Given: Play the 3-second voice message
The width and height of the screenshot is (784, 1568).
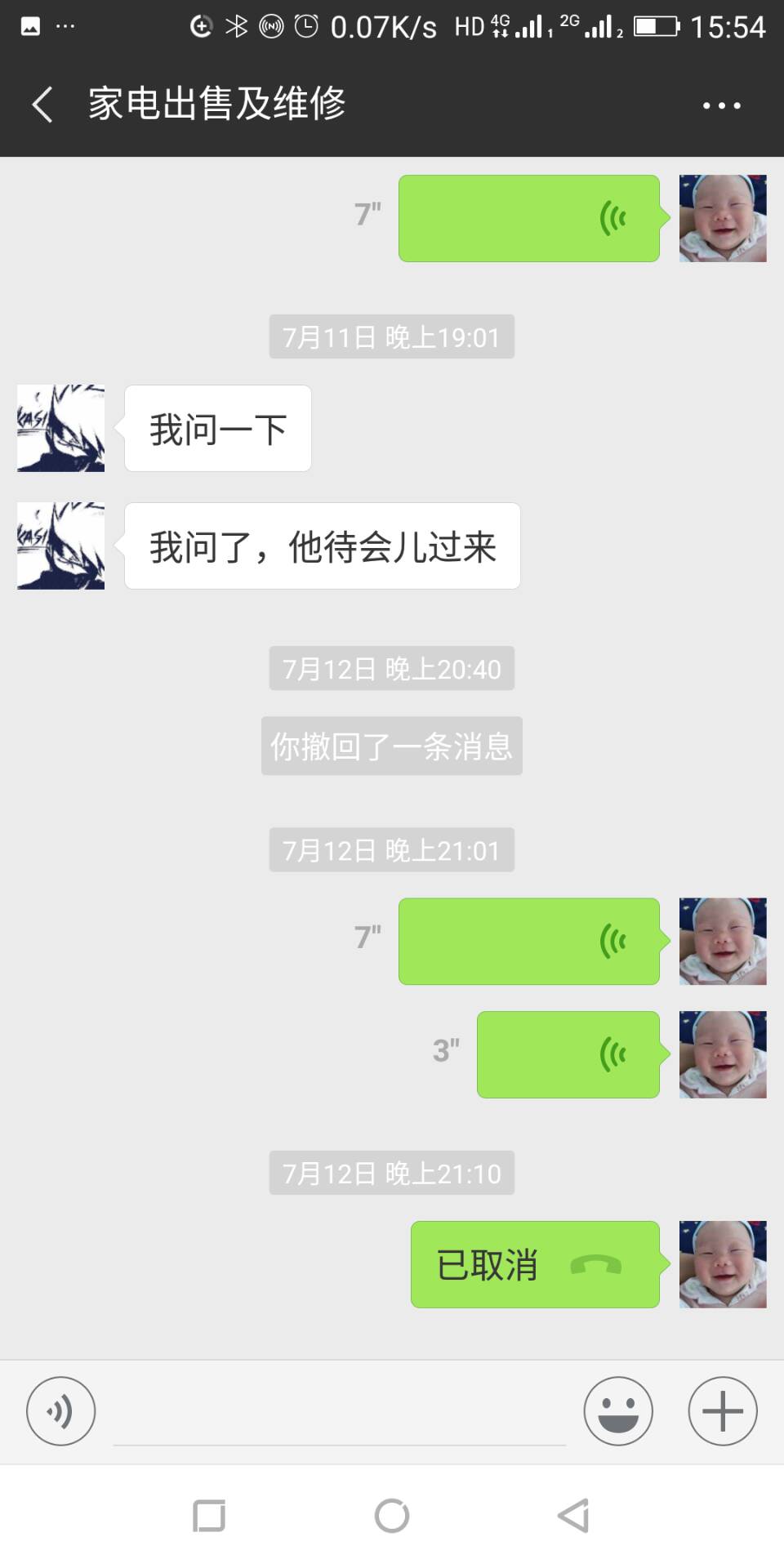Looking at the screenshot, I should 568,1054.
